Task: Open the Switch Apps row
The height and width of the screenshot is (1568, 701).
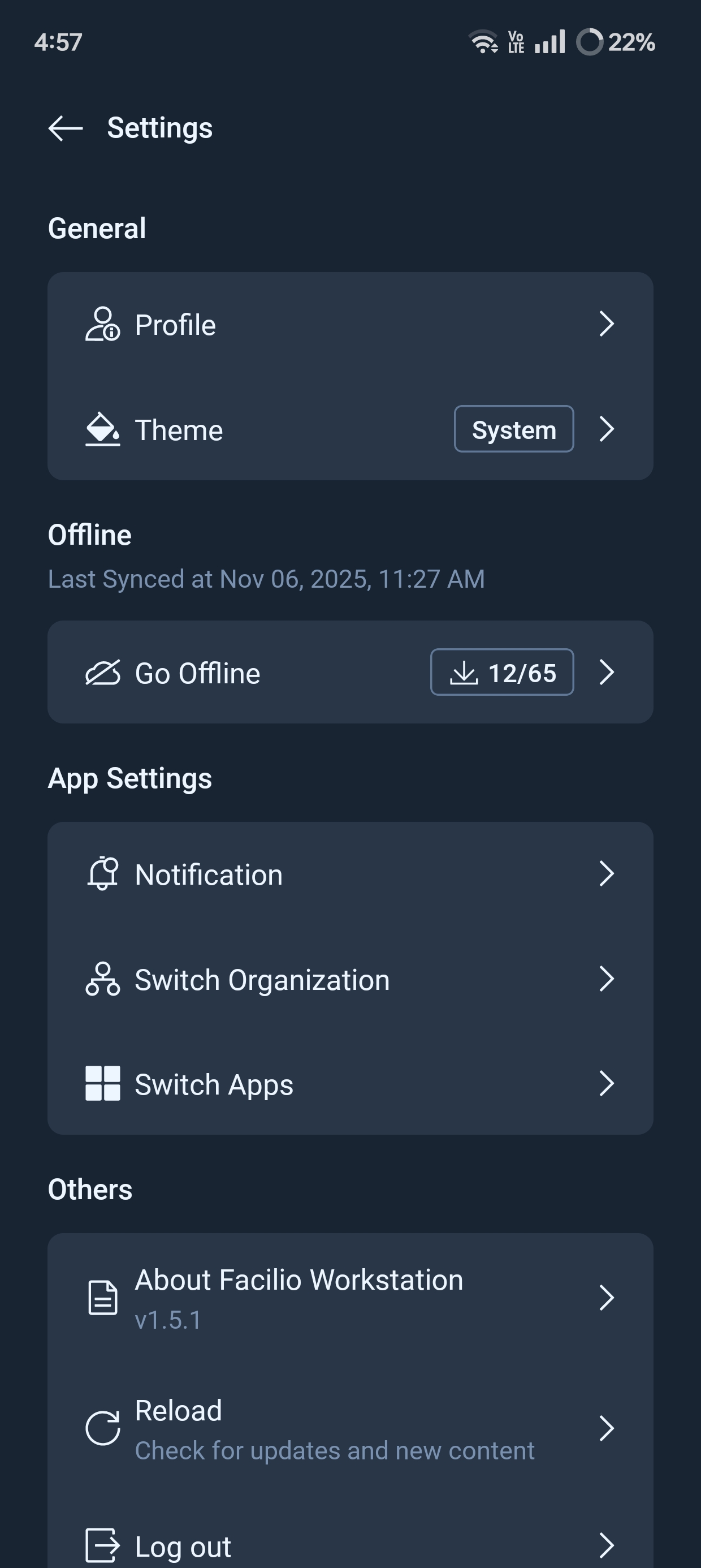Action: pyautogui.click(x=350, y=1084)
